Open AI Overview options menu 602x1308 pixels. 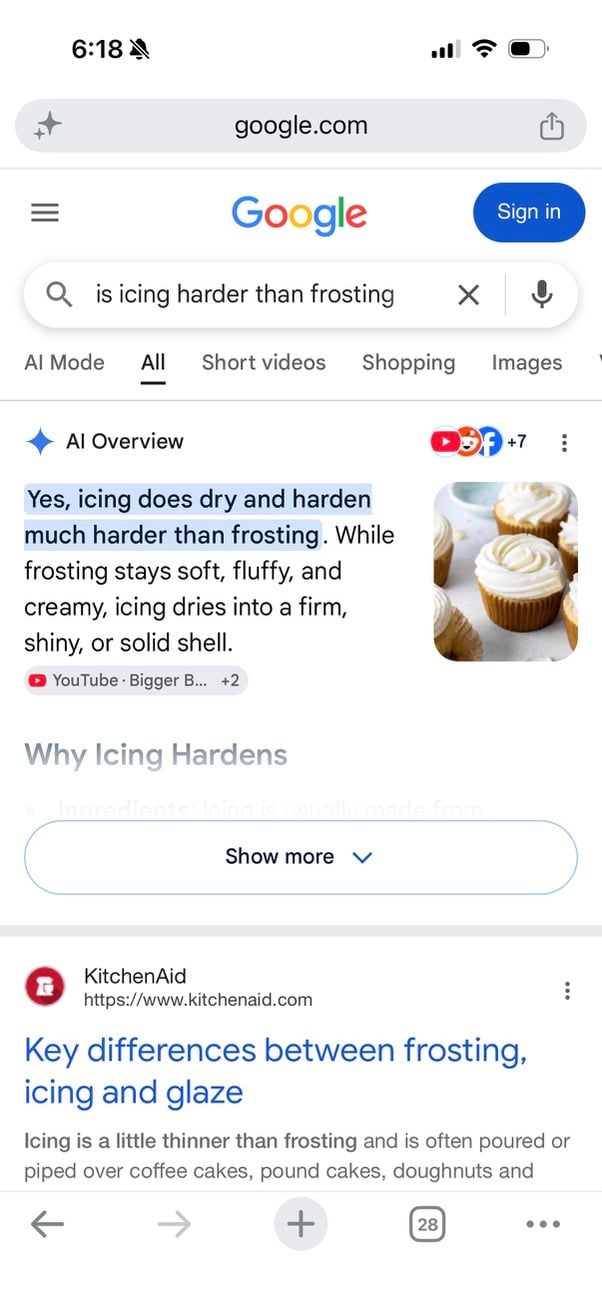pos(565,442)
